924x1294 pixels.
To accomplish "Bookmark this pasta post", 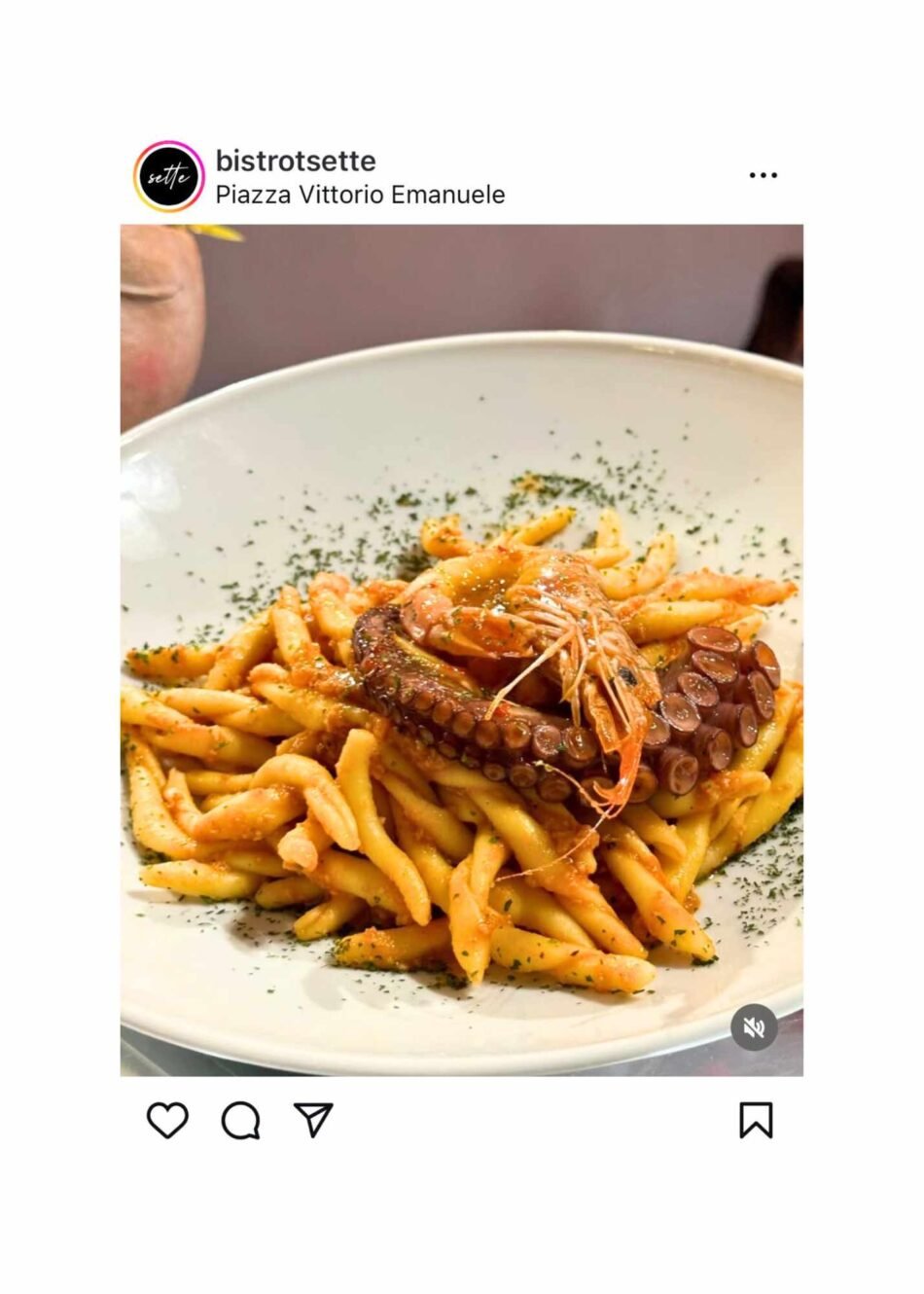I will pyautogui.click(x=756, y=1121).
